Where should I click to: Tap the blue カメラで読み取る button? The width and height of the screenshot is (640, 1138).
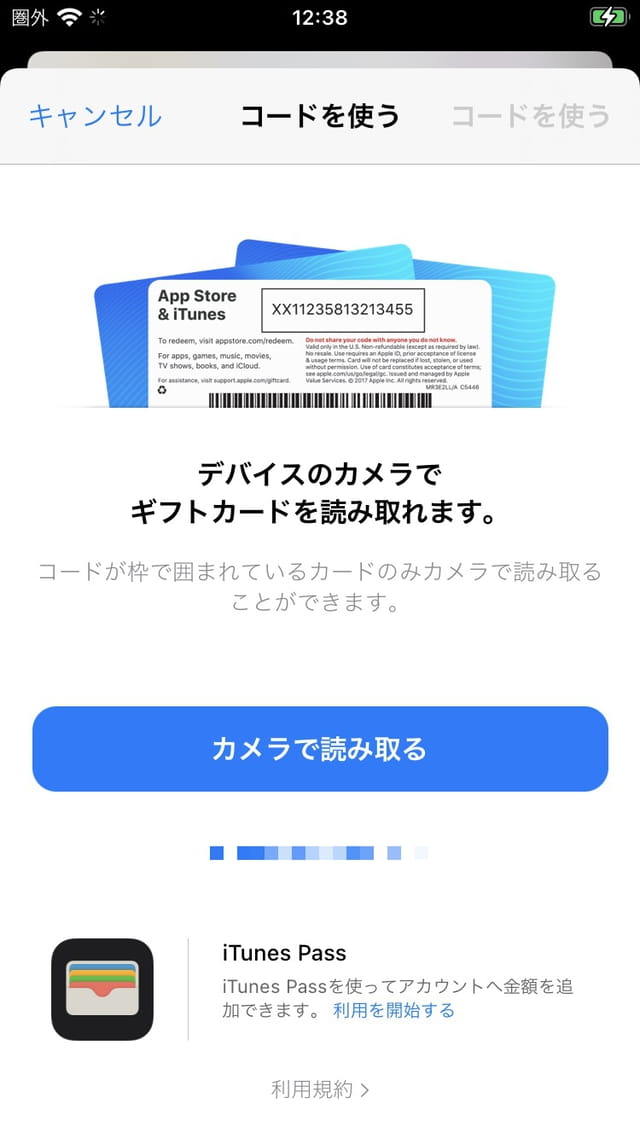(320, 748)
